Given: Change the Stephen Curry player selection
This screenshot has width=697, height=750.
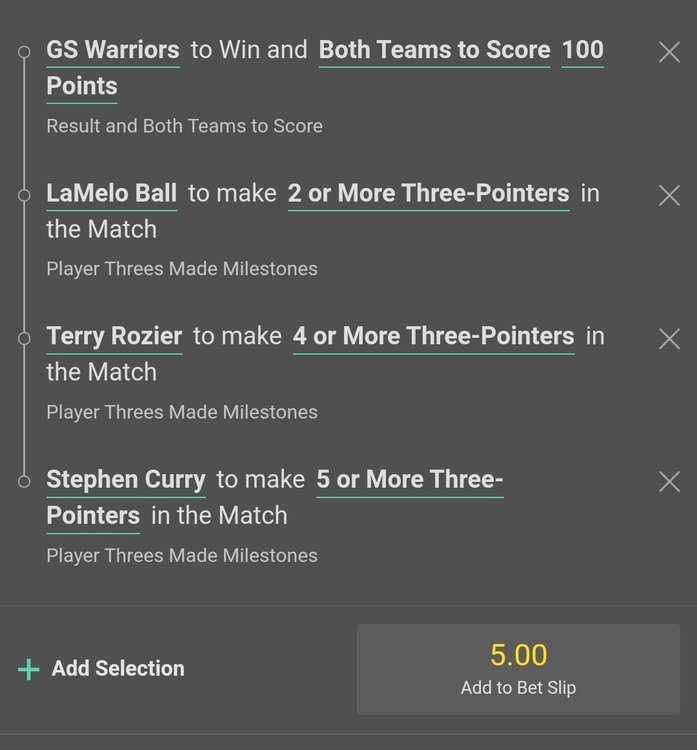Looking at the screenshot, I should click(126, 480).
